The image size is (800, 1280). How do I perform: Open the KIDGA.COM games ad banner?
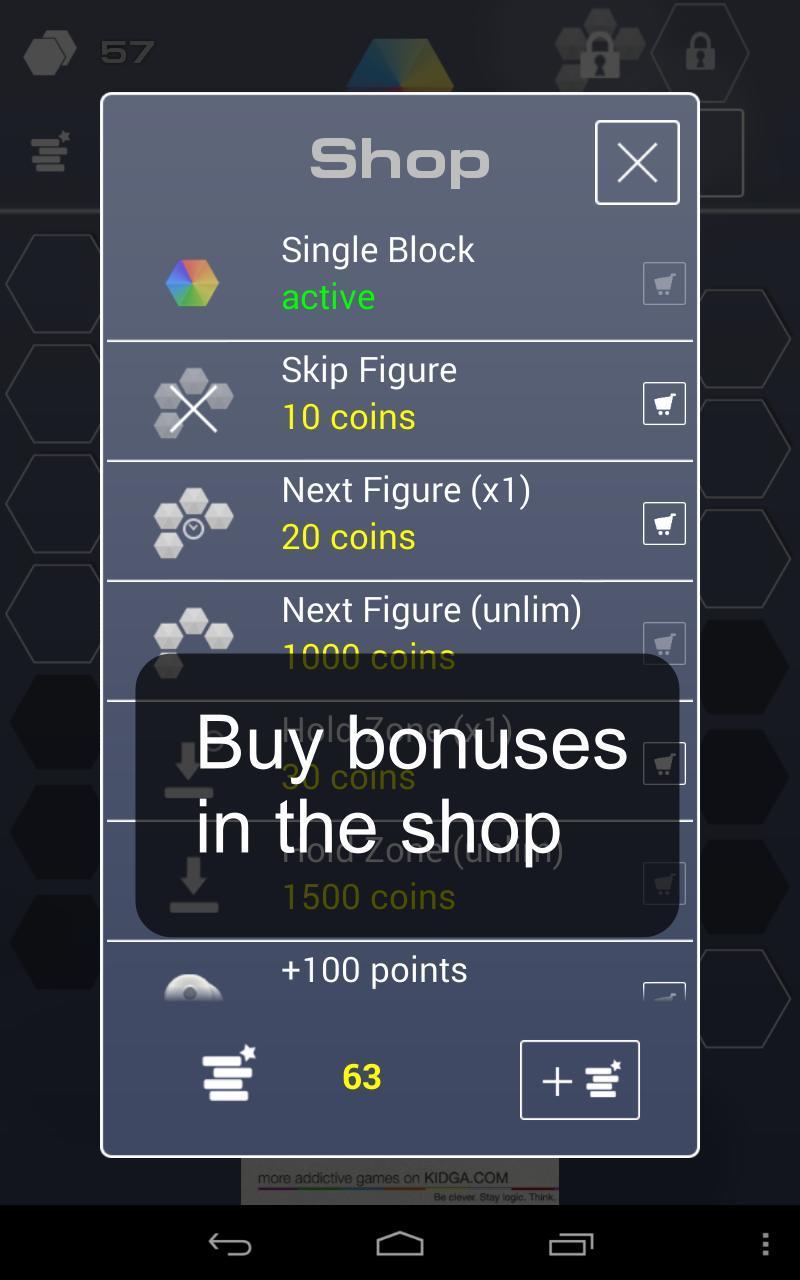pos(400,1182)
